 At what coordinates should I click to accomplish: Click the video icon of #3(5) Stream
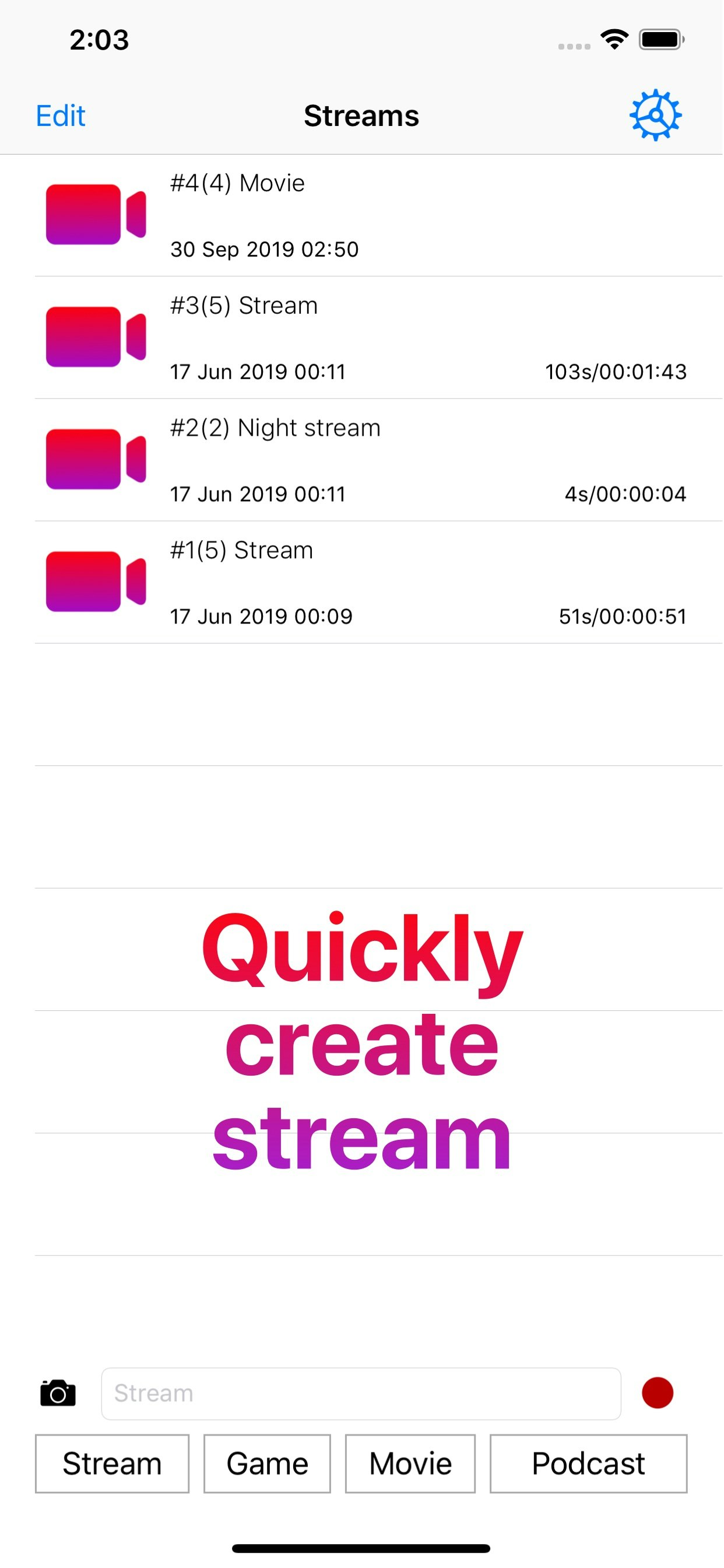(95, 337)
